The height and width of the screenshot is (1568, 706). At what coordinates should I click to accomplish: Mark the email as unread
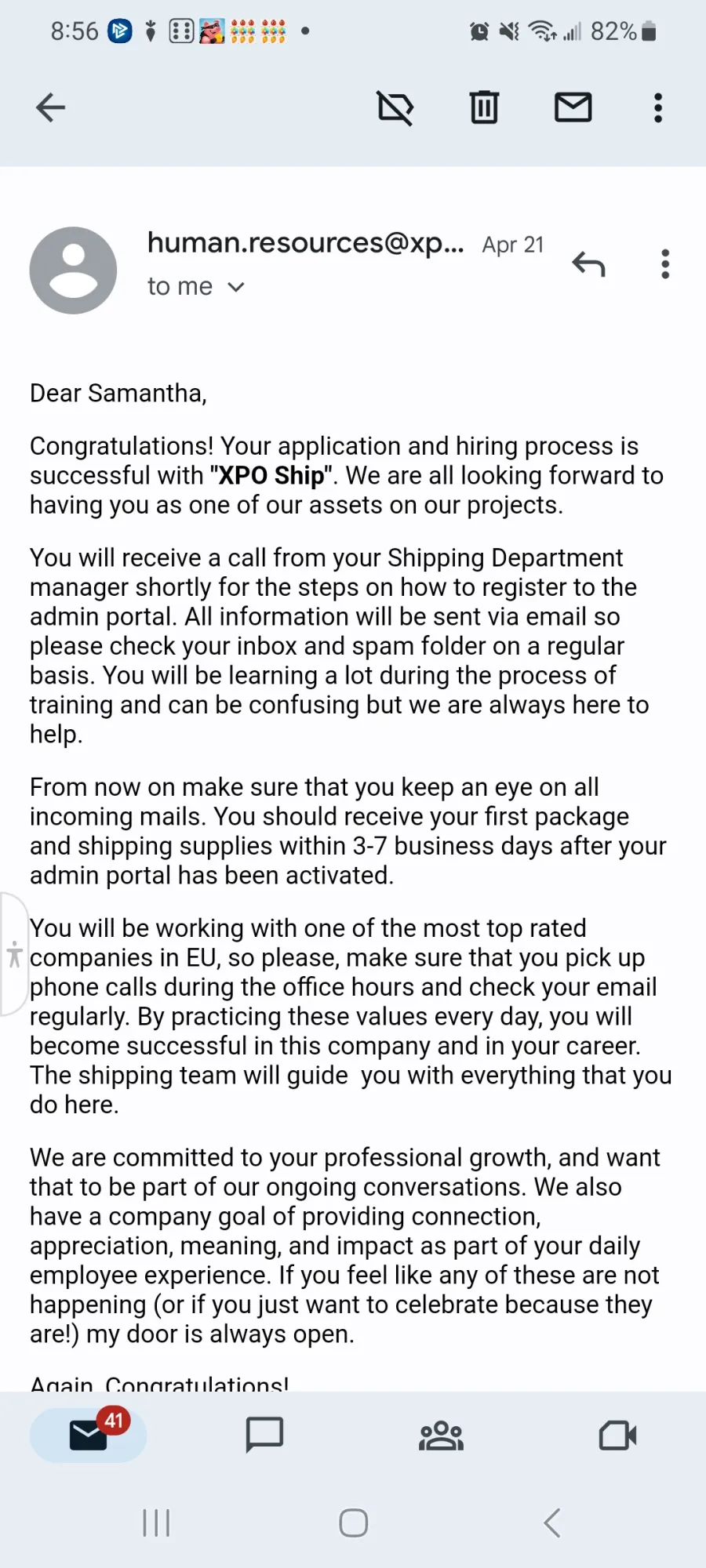coord(573,107)
